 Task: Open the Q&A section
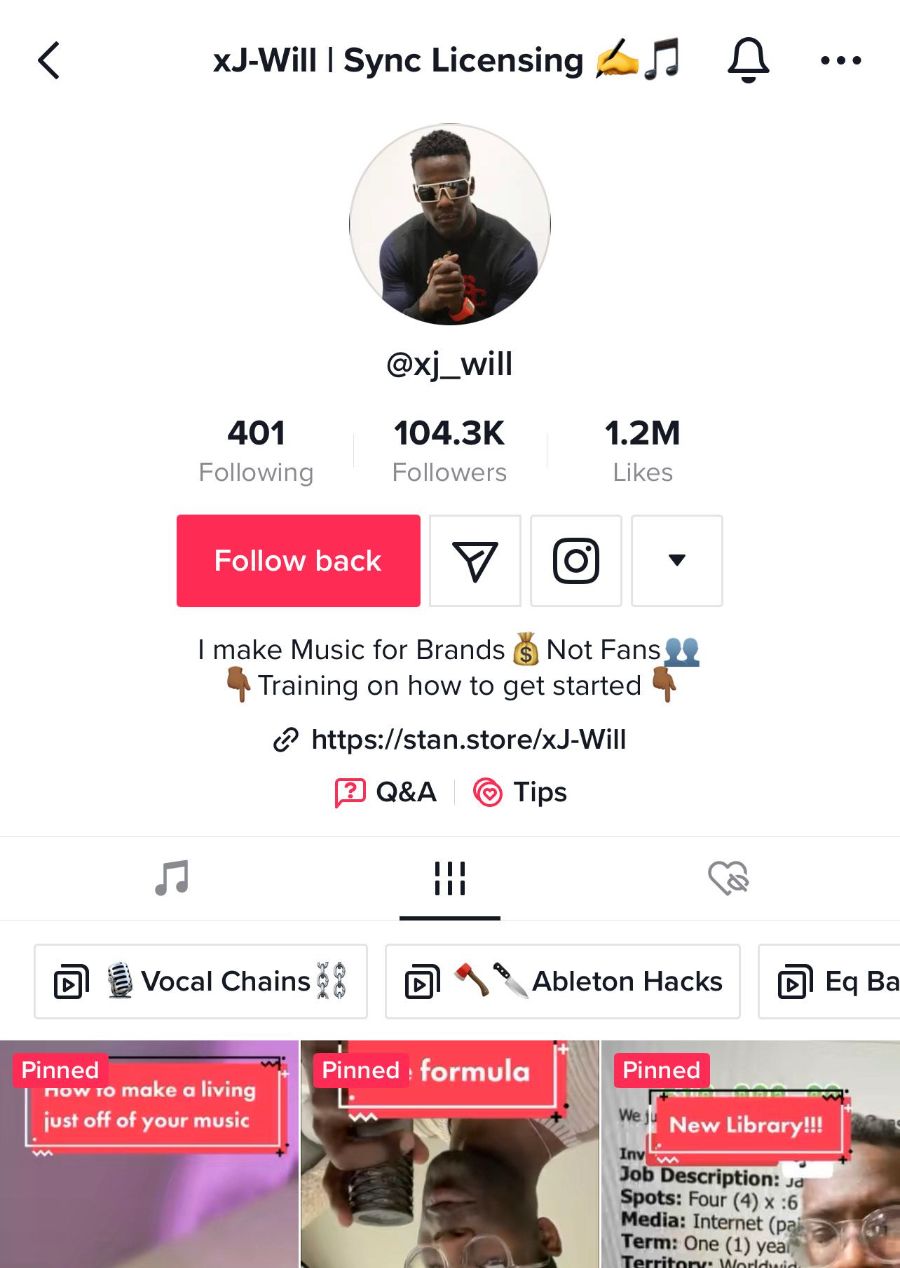pyautogui.click(x=386, y=793)
